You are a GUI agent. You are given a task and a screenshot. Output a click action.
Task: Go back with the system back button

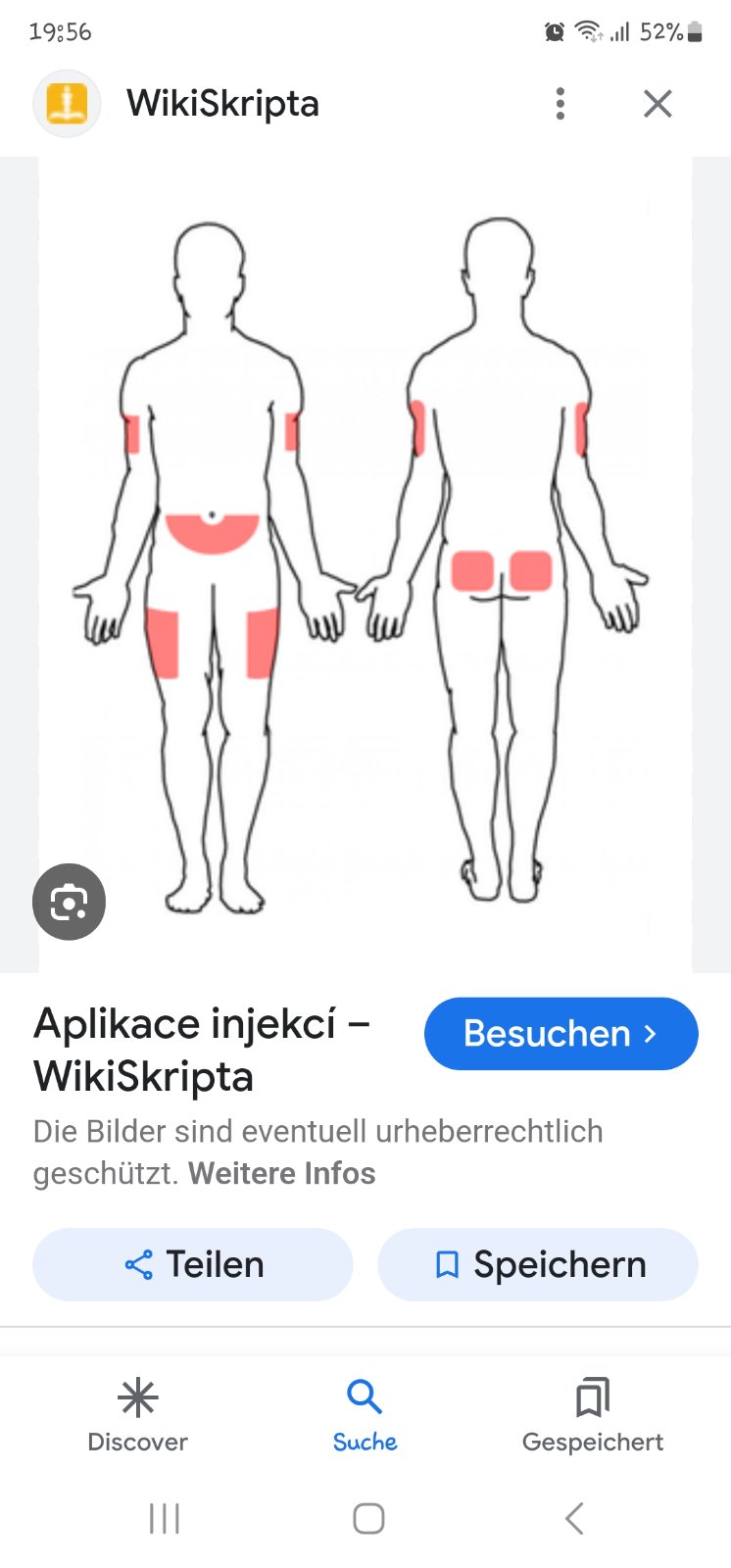coord(574,1518)
